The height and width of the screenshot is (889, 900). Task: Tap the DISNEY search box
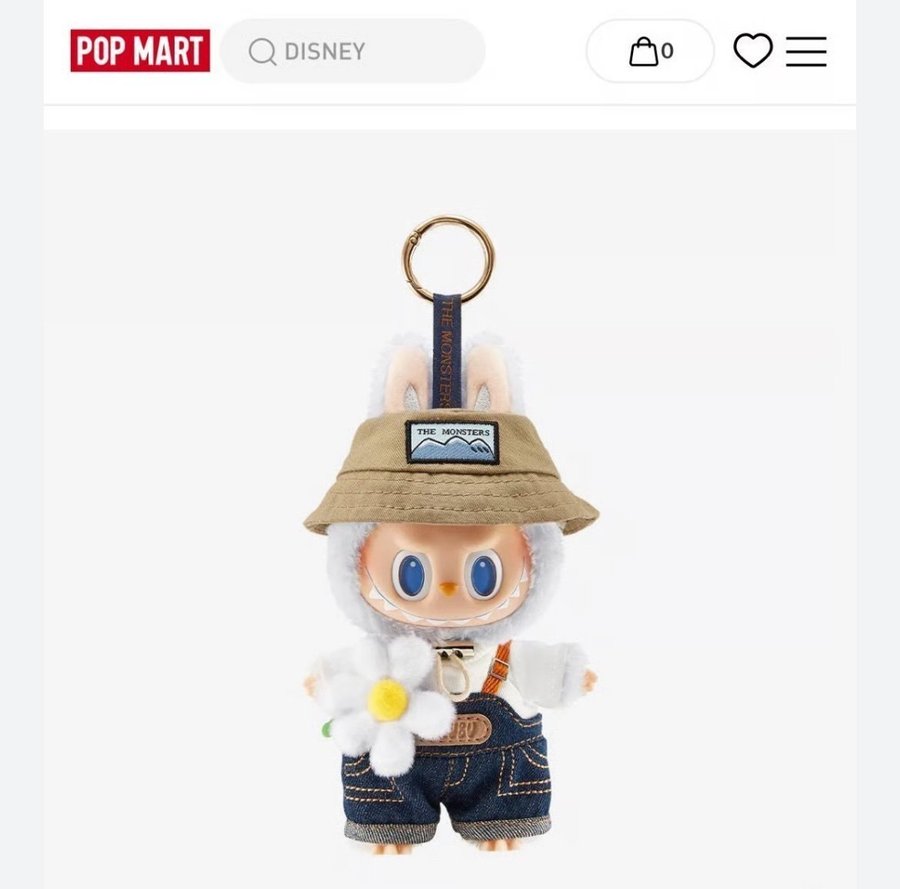click(x=352, y=51)
